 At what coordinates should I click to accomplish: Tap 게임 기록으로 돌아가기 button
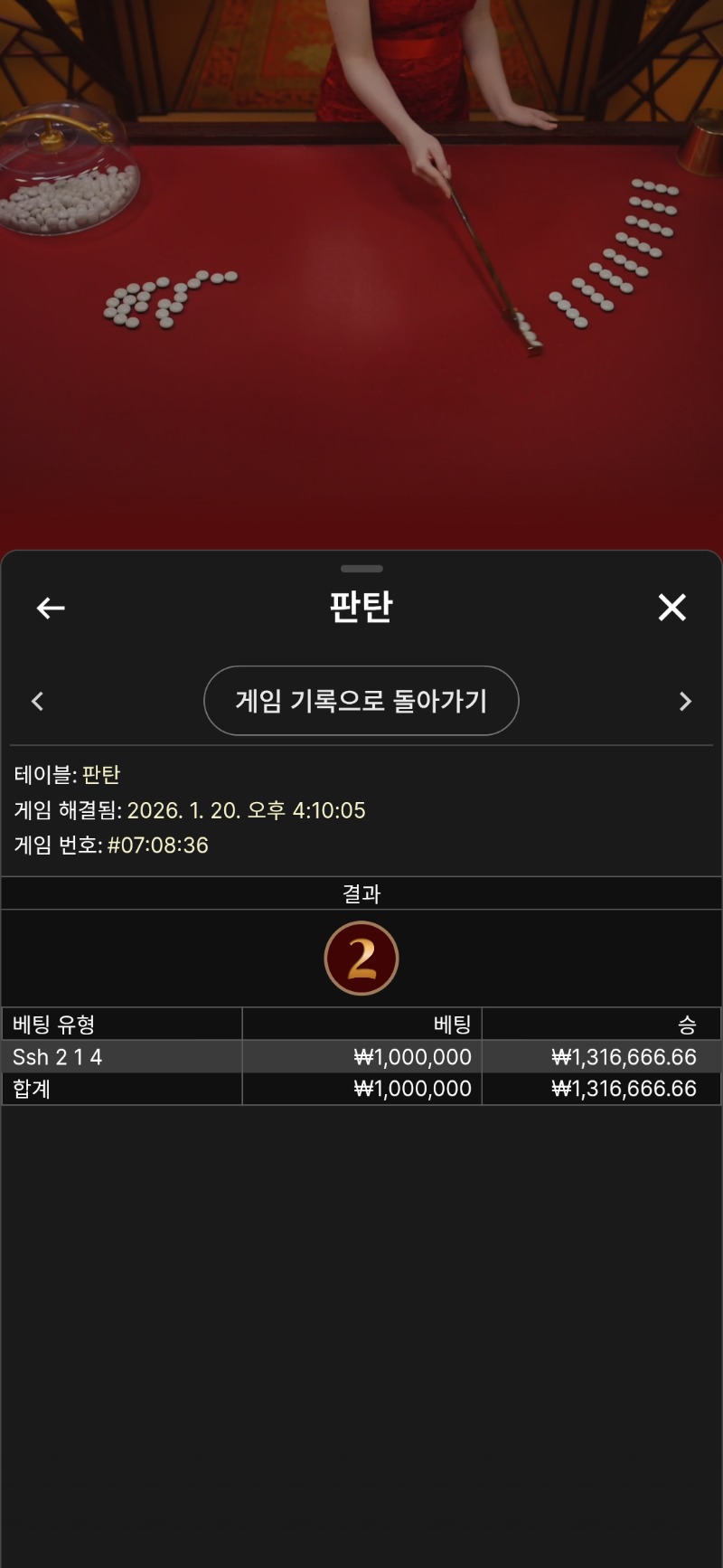pos(361,701)
